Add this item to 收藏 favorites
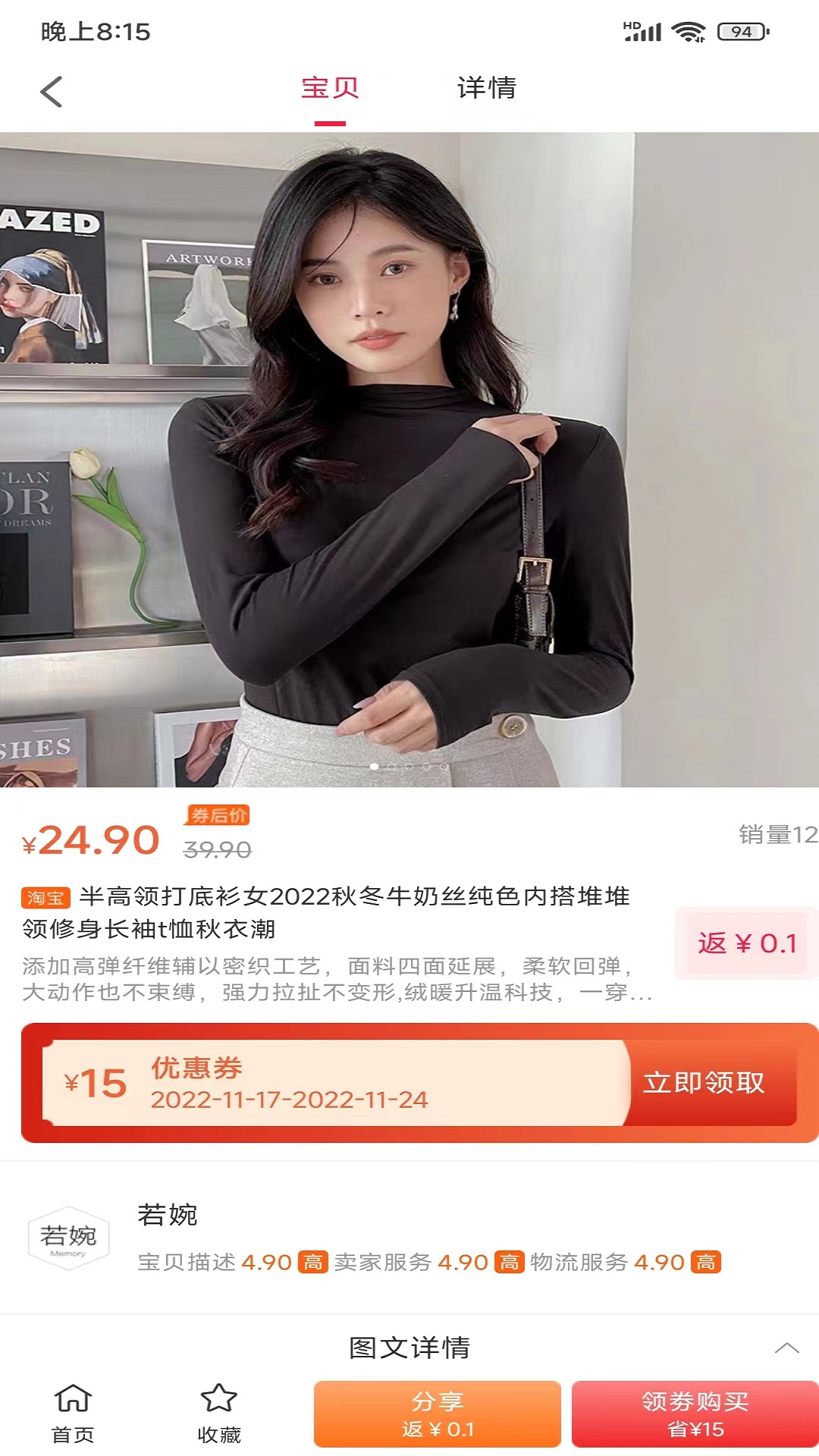 [218, 1414]
